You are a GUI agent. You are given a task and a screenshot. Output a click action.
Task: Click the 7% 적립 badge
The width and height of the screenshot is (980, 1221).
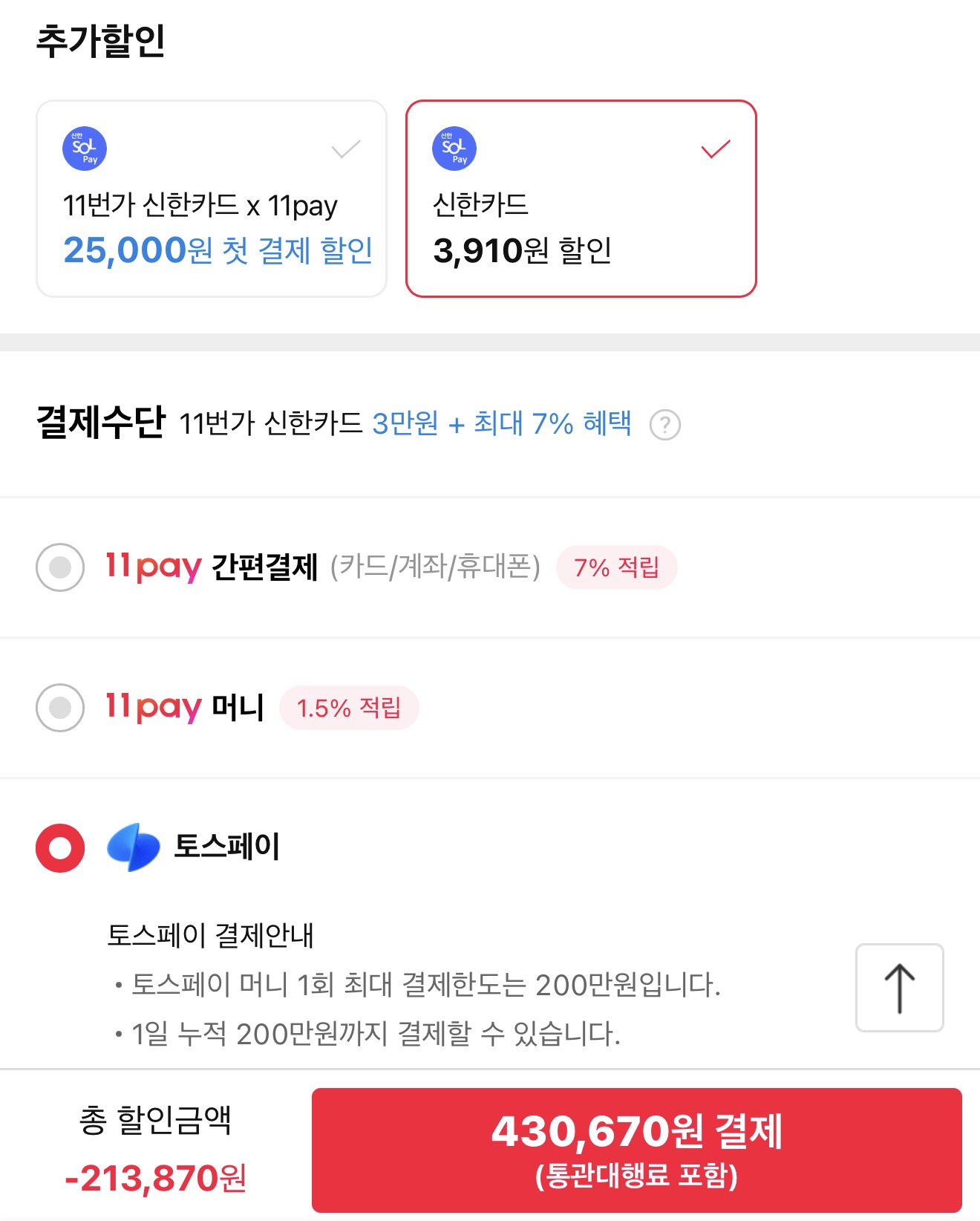615,567
